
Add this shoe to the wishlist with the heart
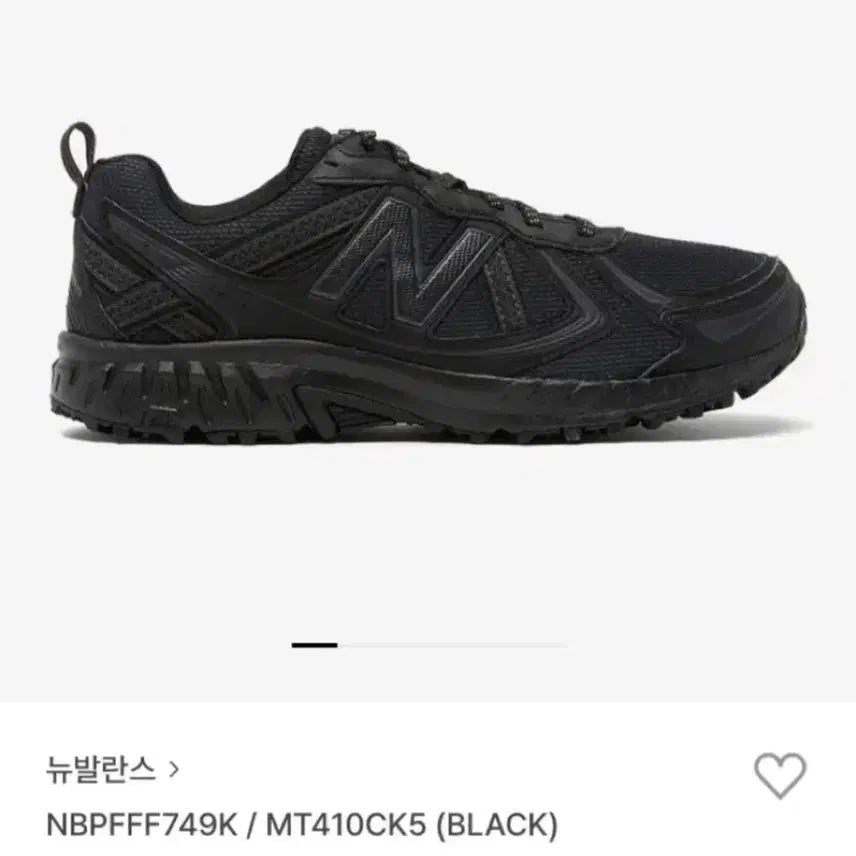[x=779, y=775]
